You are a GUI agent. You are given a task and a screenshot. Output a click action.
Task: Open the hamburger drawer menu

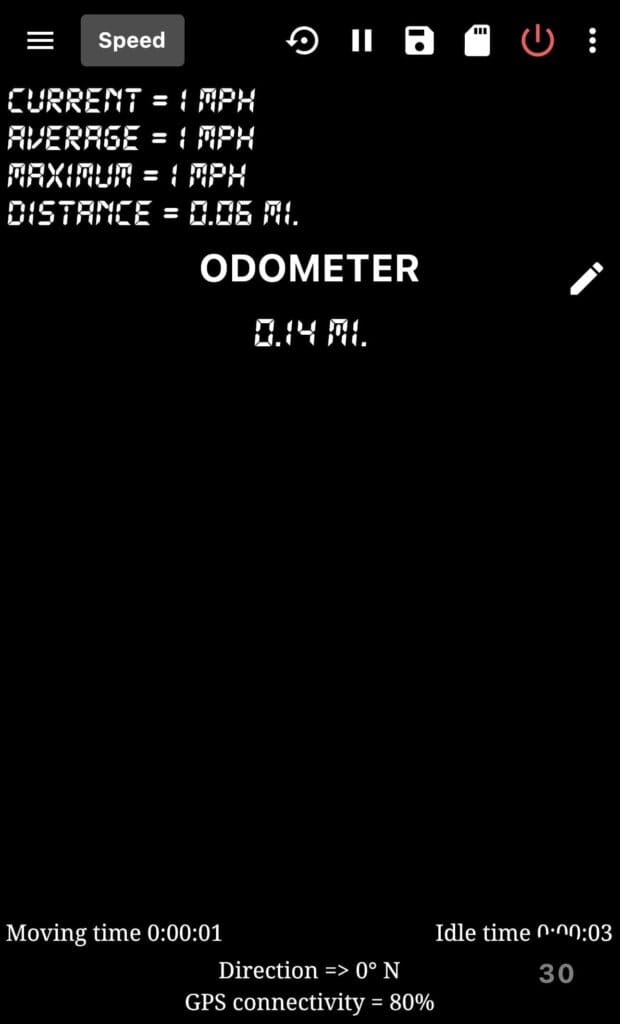40,40
